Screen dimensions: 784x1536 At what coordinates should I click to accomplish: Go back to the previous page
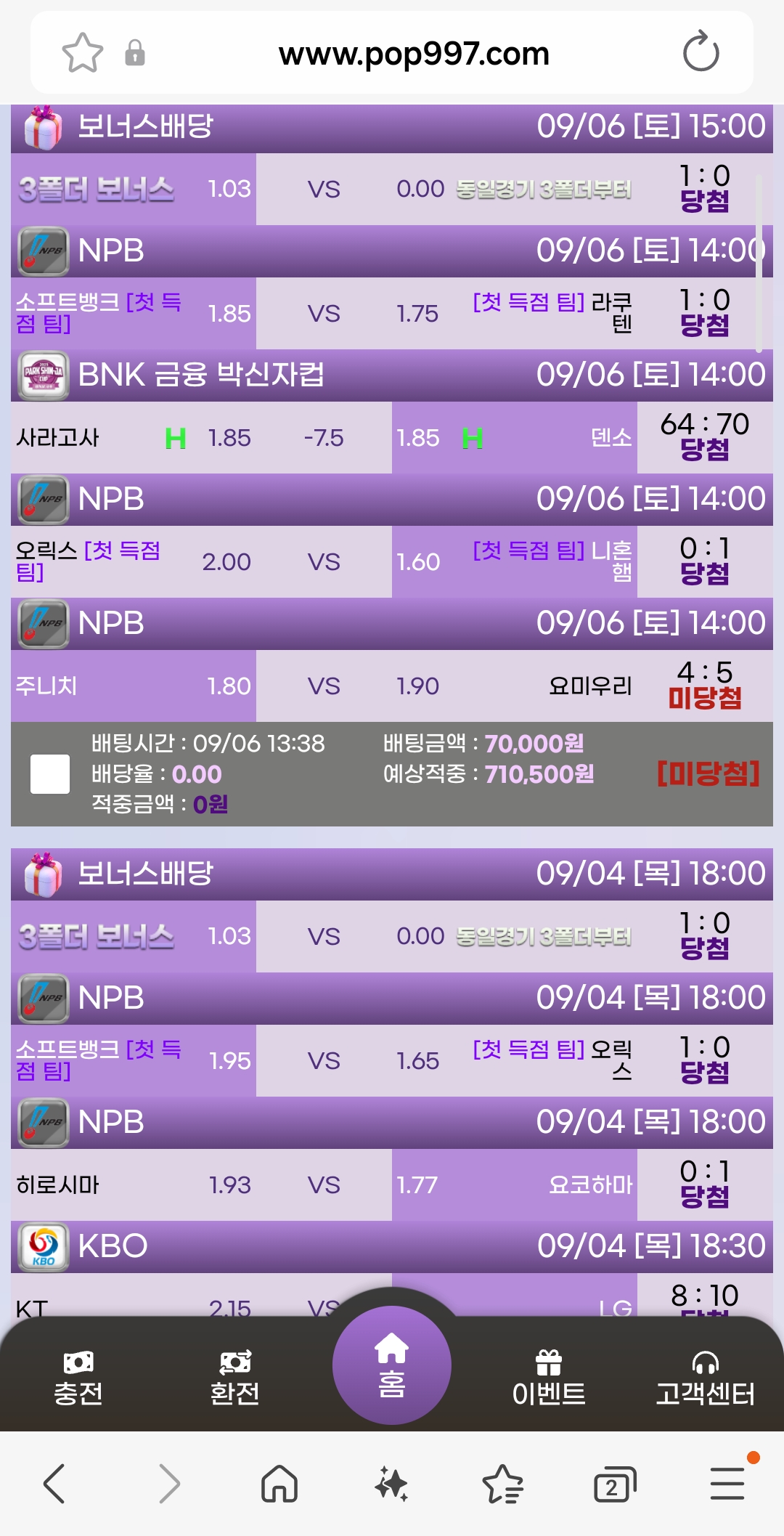tap(55, 1483)
